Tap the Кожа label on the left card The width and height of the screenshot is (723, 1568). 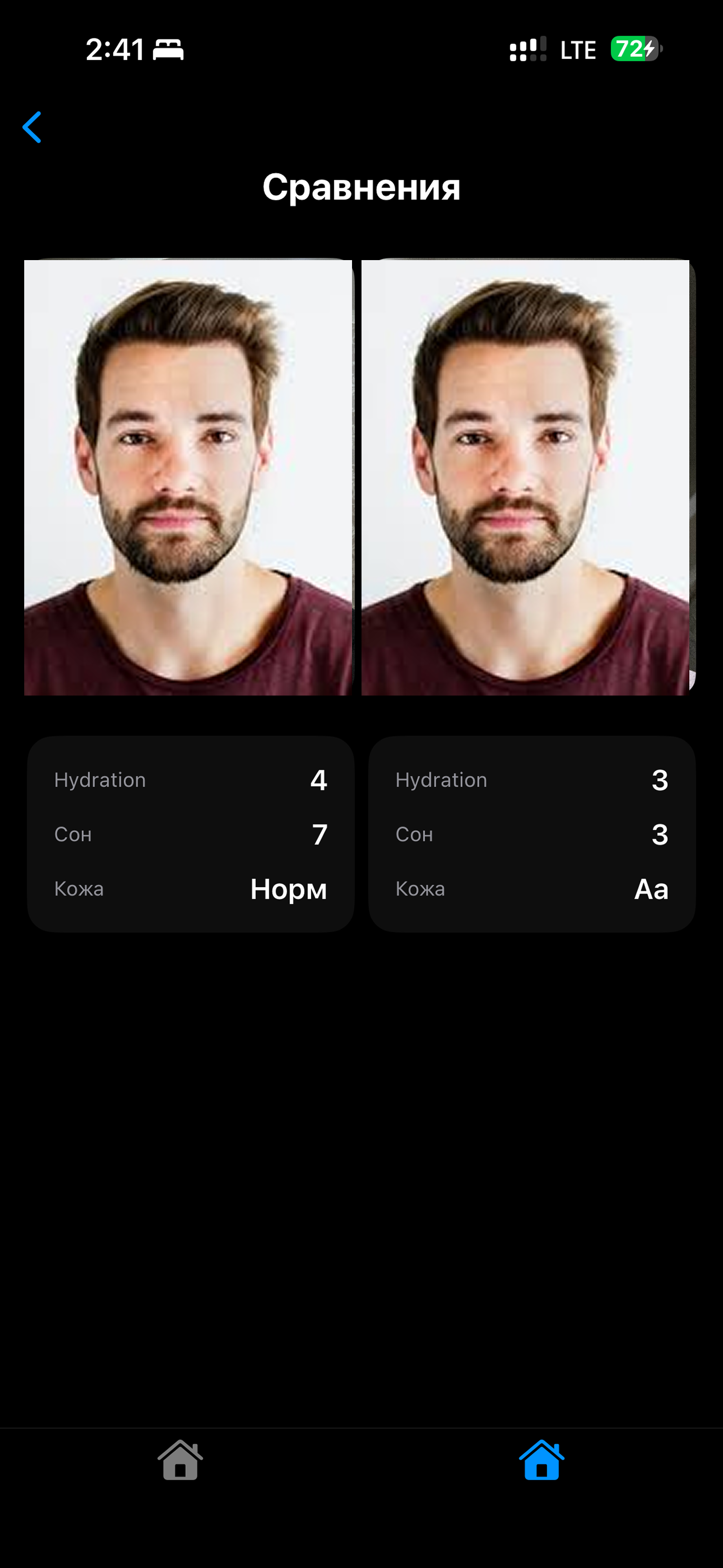(x=78, y=889)
